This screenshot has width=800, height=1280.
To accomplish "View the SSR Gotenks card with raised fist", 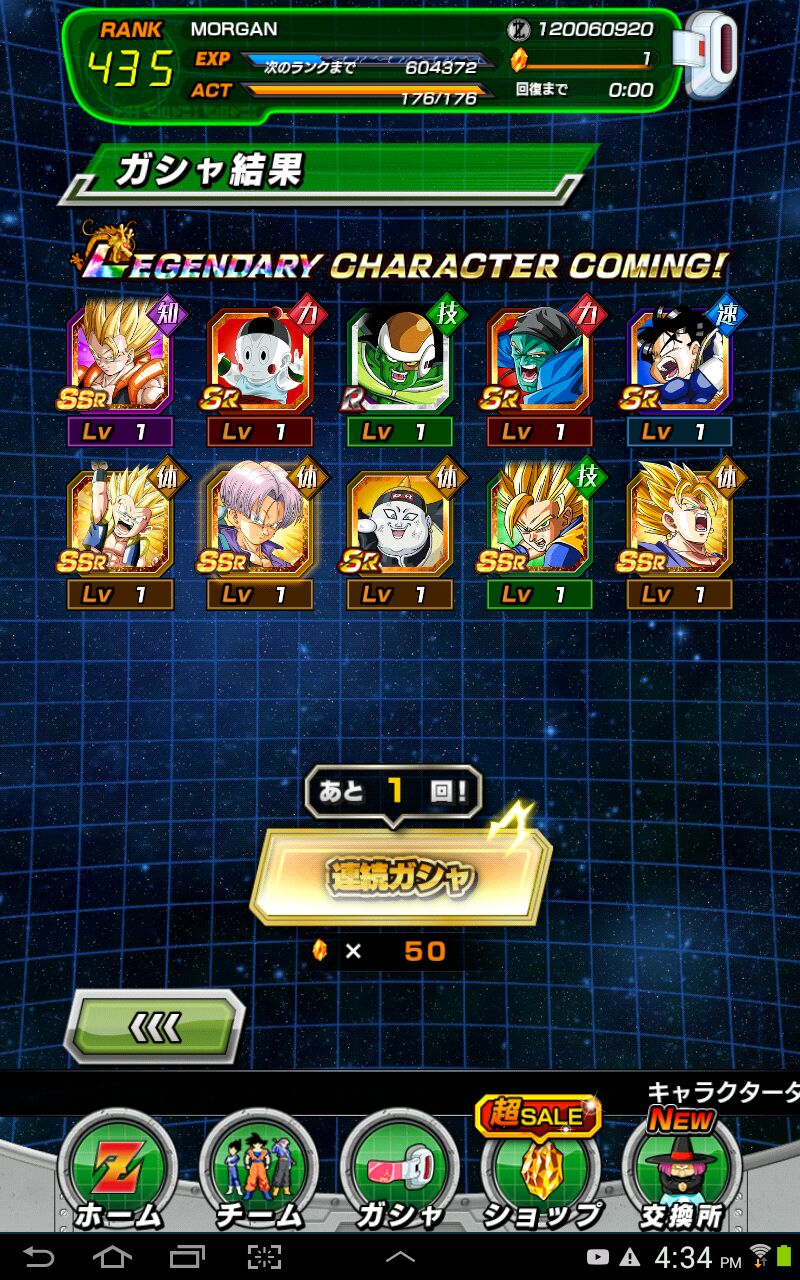I will tap(120, 520).
